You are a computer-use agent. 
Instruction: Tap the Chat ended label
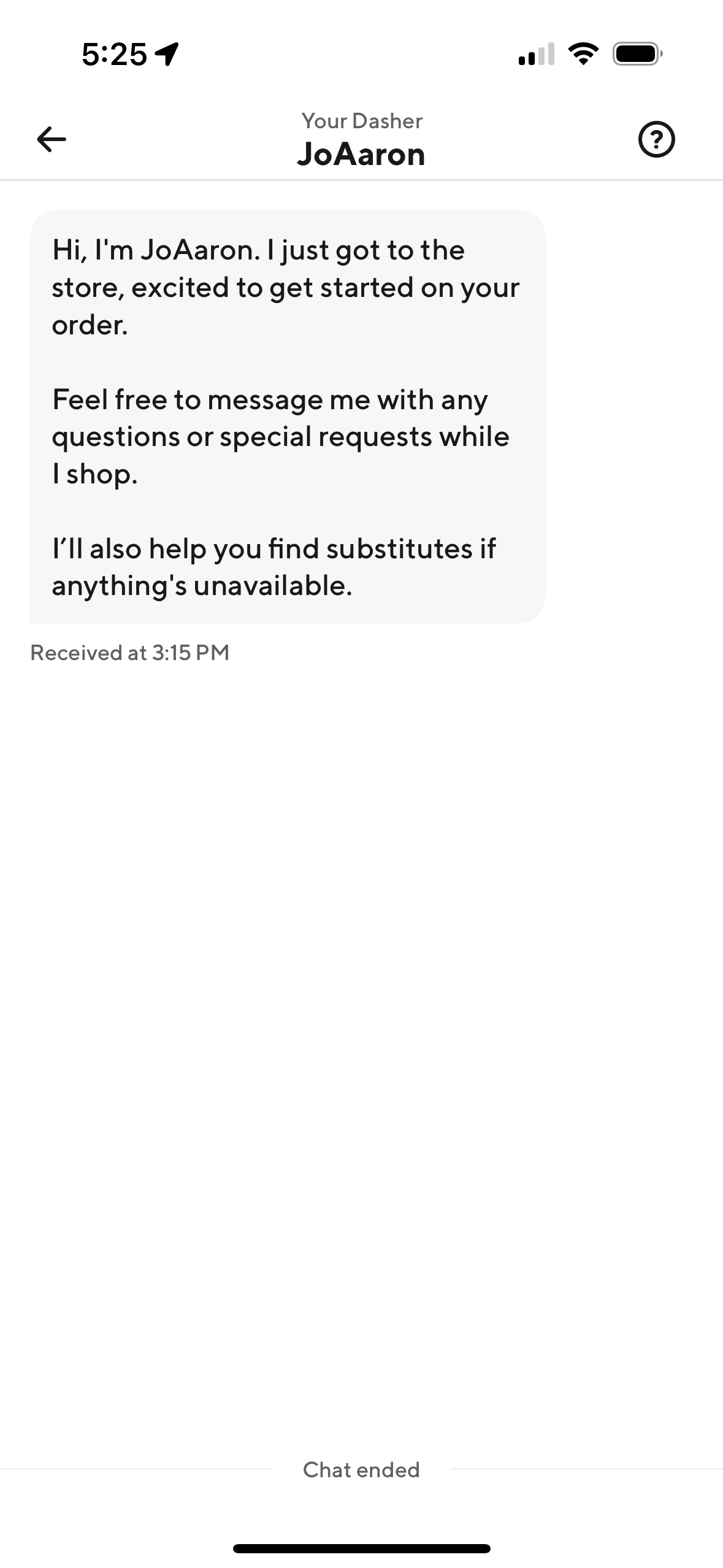[x=361, y=1469]
